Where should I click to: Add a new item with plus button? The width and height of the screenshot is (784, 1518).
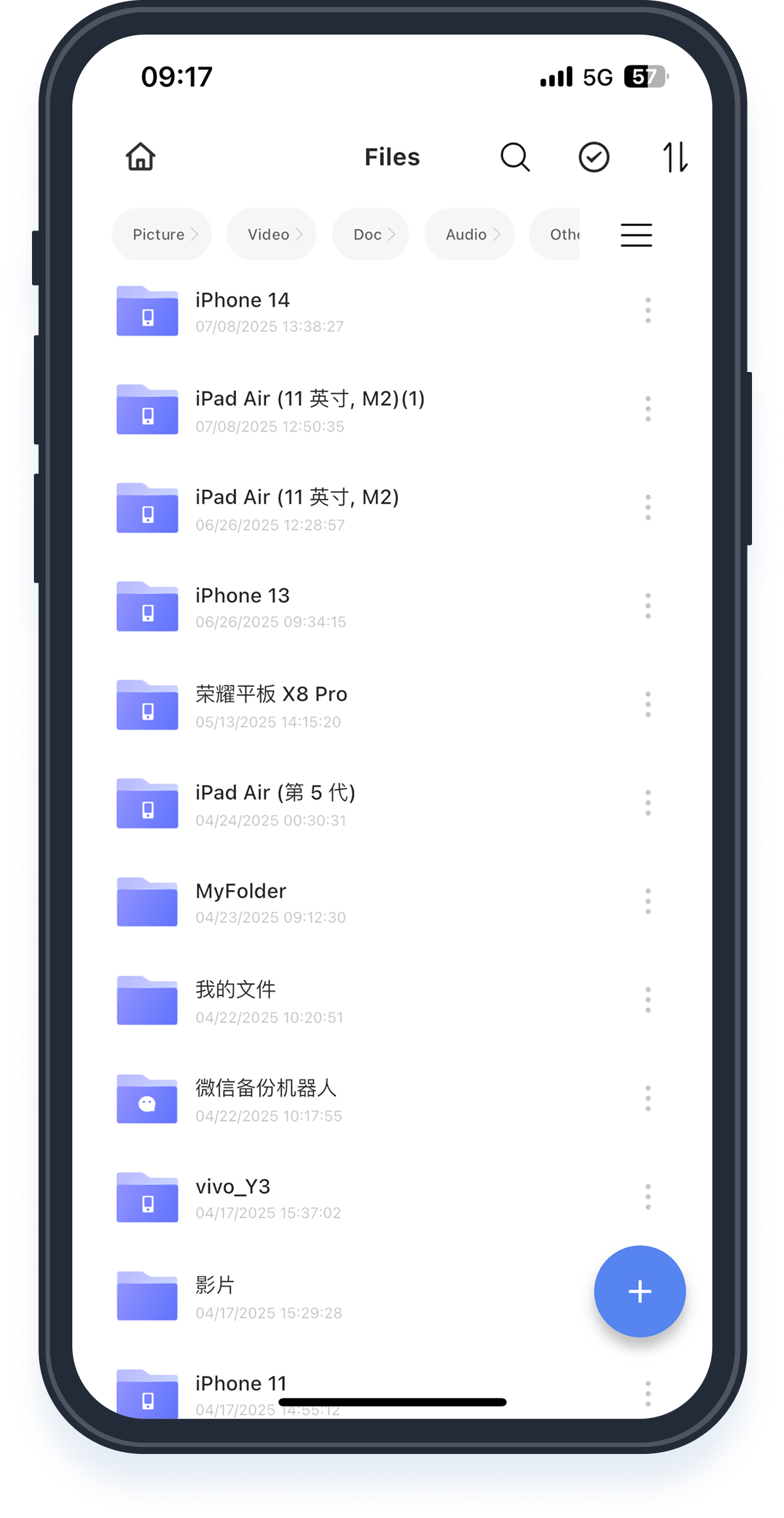pyautogui.click(x=639, y=1291)
